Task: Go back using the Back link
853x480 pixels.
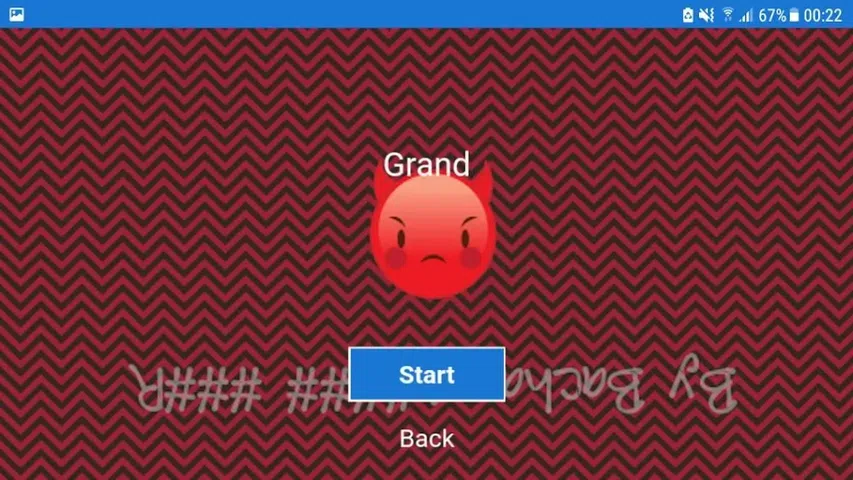Action: coord(426,439)
